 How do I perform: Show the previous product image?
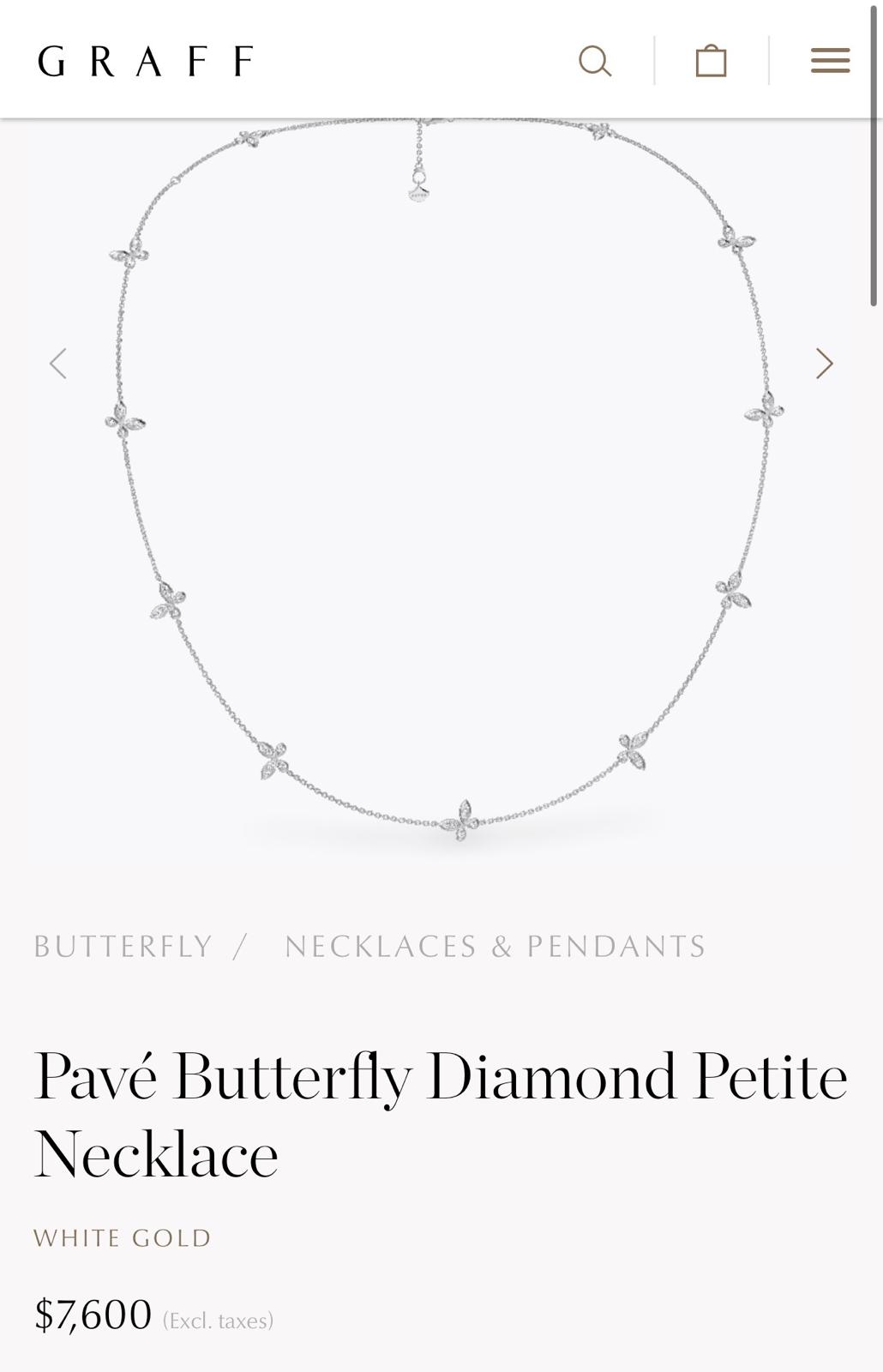58,364
